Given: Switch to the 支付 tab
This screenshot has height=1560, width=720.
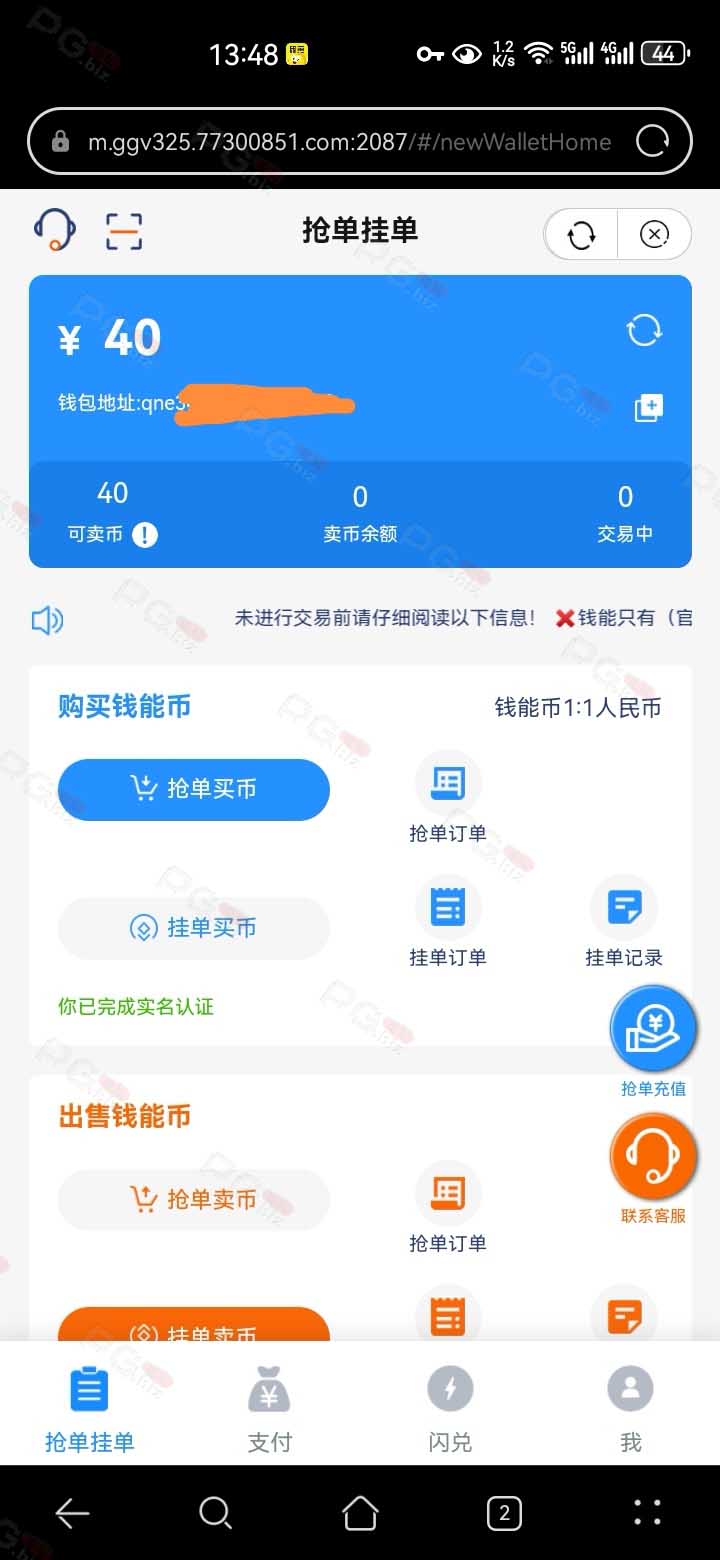Looking at the screenshot, I should (269, 1409).
